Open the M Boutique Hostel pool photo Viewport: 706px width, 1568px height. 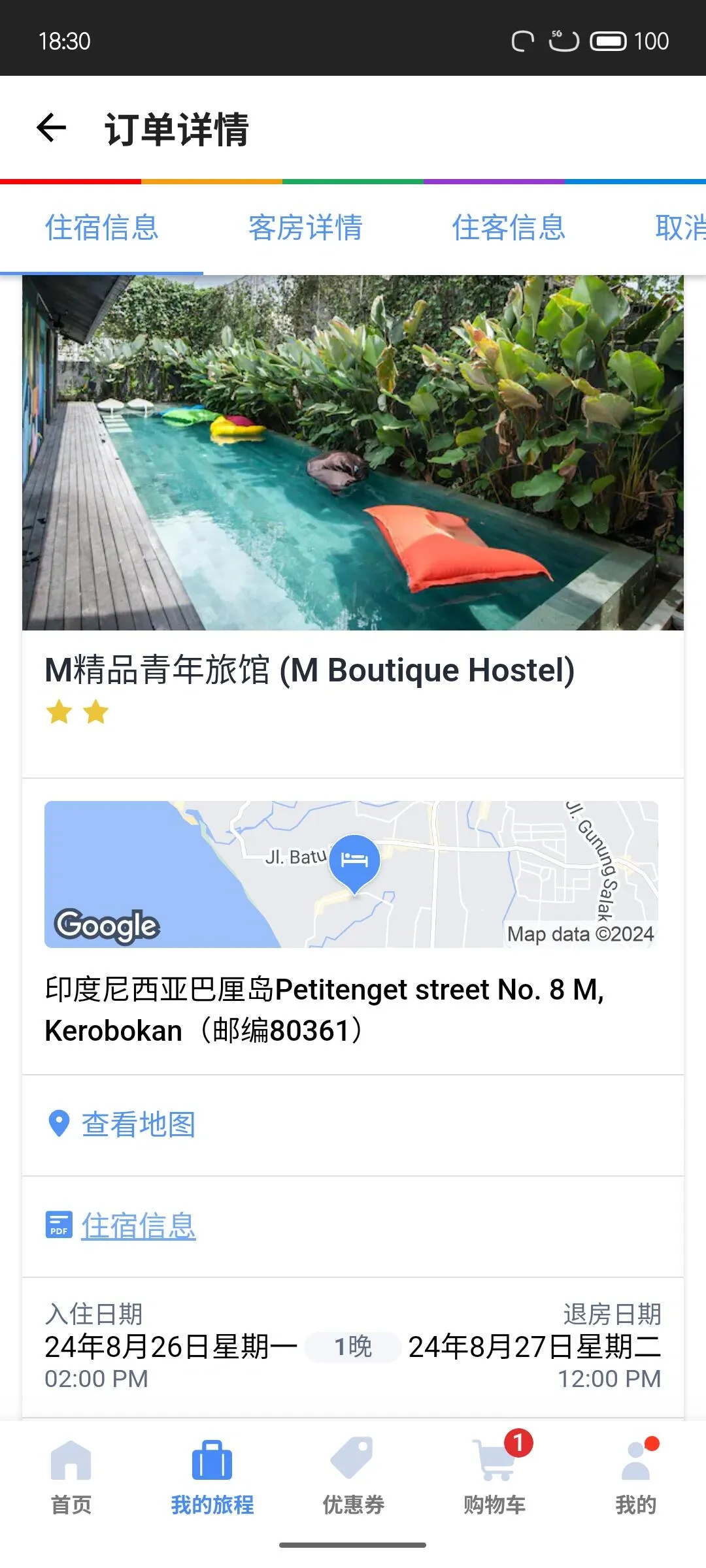353,452
